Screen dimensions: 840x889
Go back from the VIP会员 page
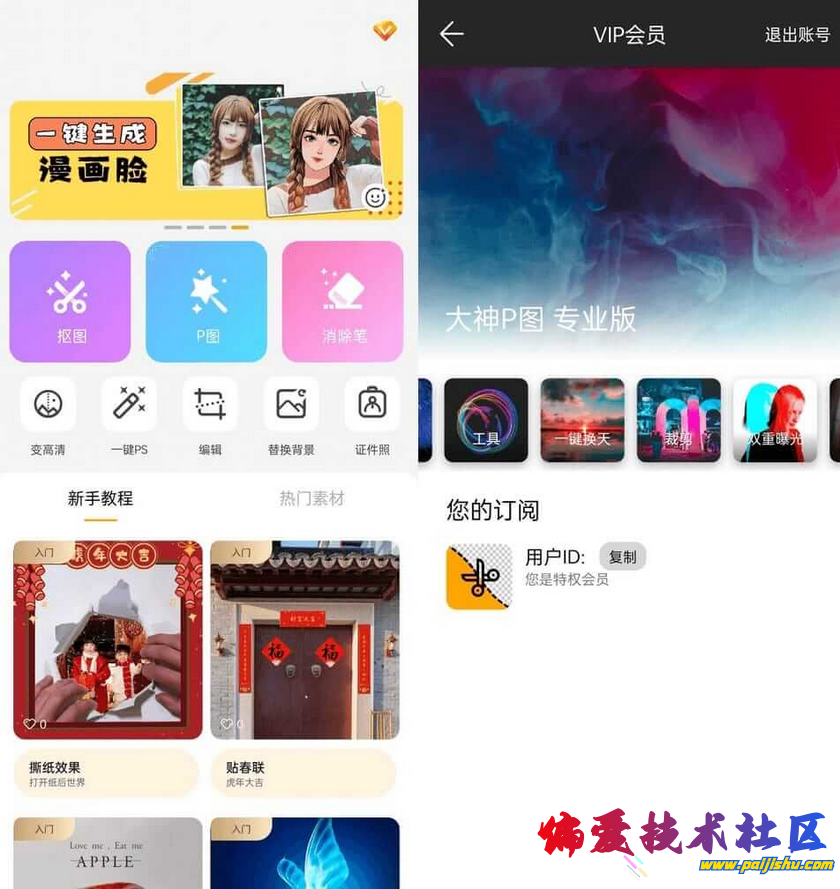click(x=452, y=34)
